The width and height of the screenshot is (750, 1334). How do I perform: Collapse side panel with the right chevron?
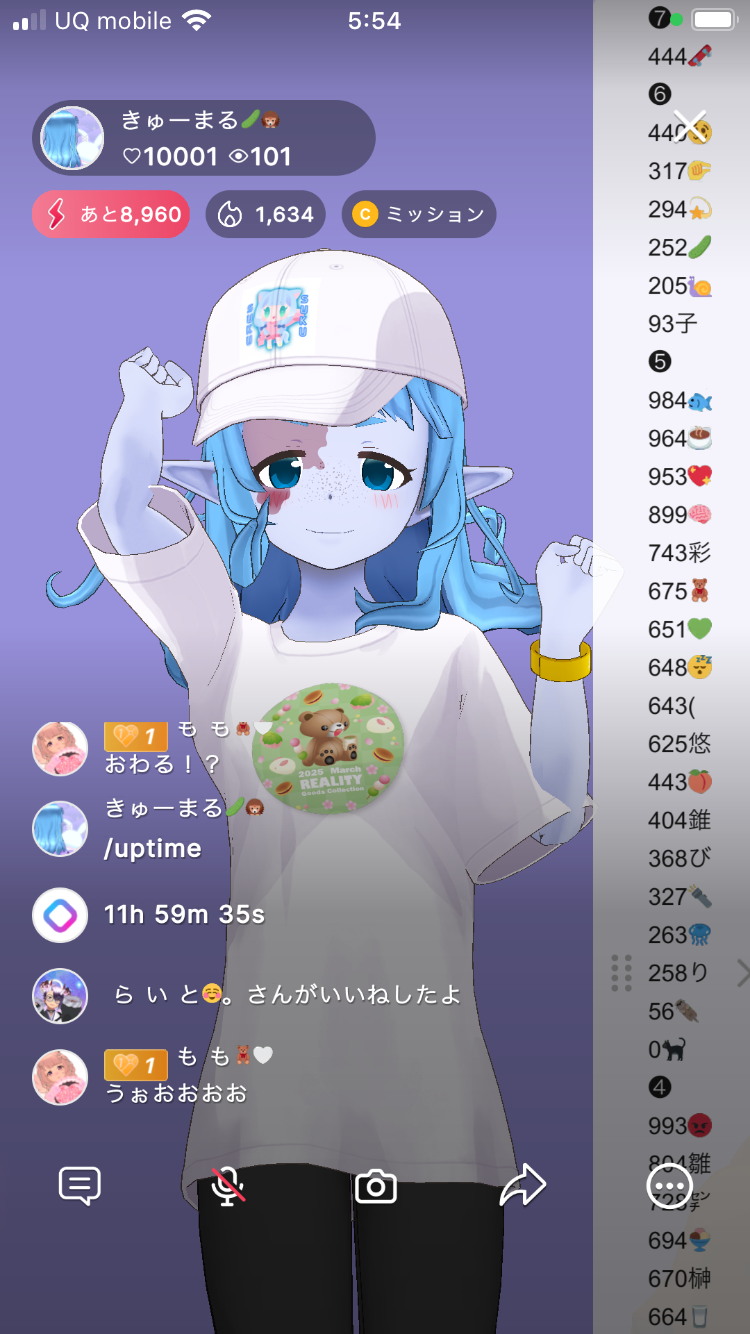point(742,972)
